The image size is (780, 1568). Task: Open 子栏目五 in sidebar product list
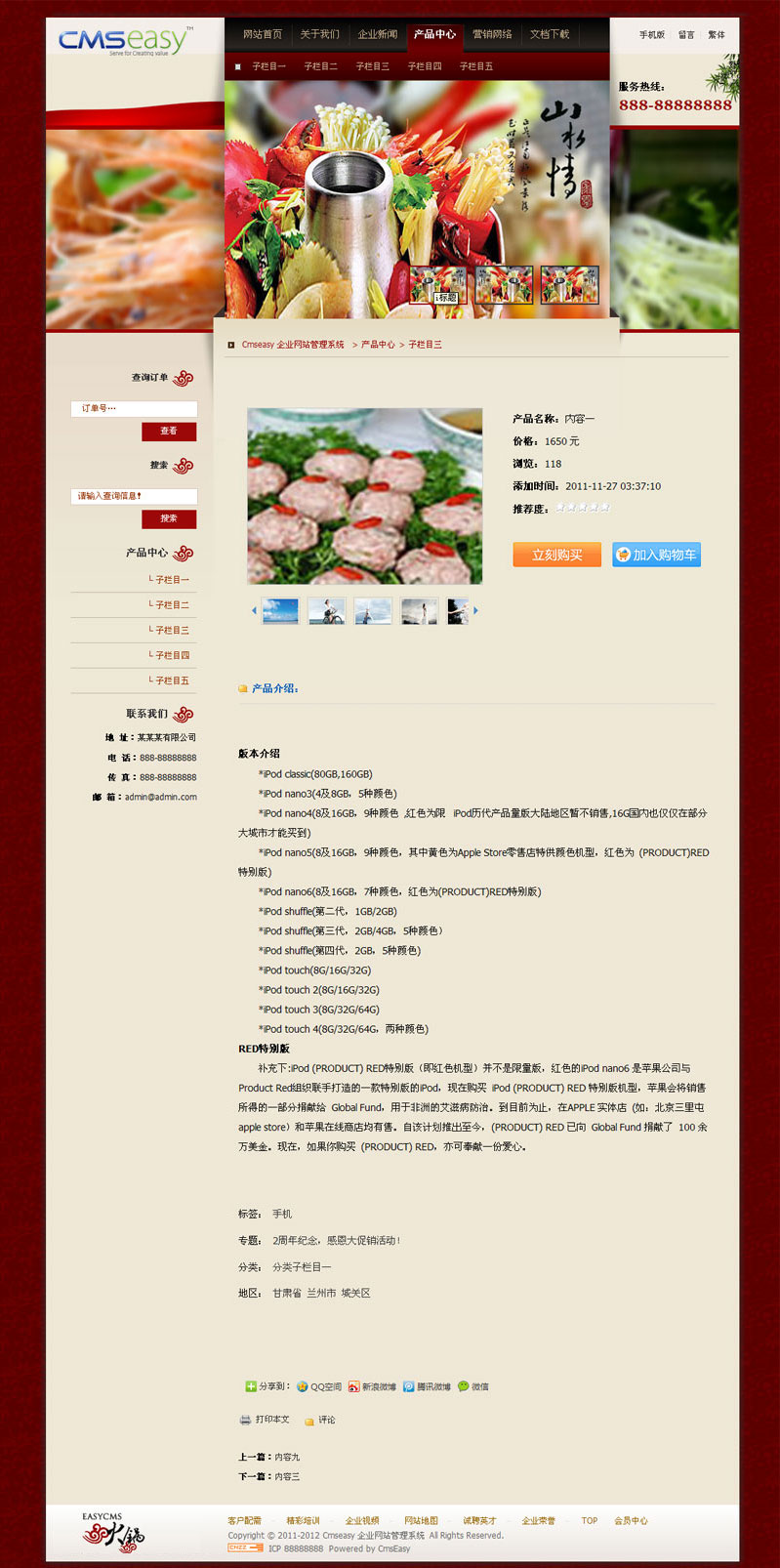(172, 681)
